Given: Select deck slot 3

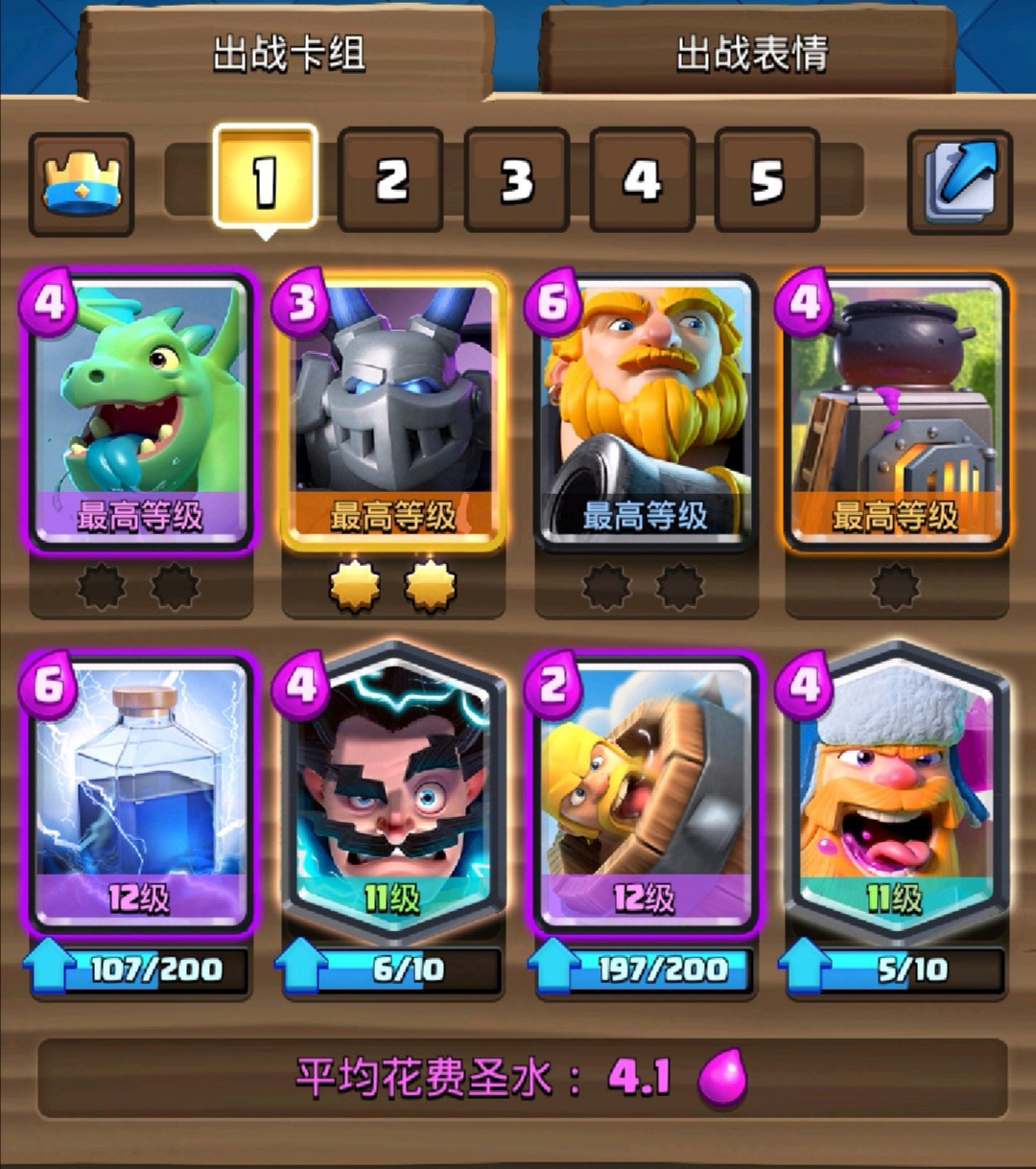Looking at the screenshot, I should point(516,180).
